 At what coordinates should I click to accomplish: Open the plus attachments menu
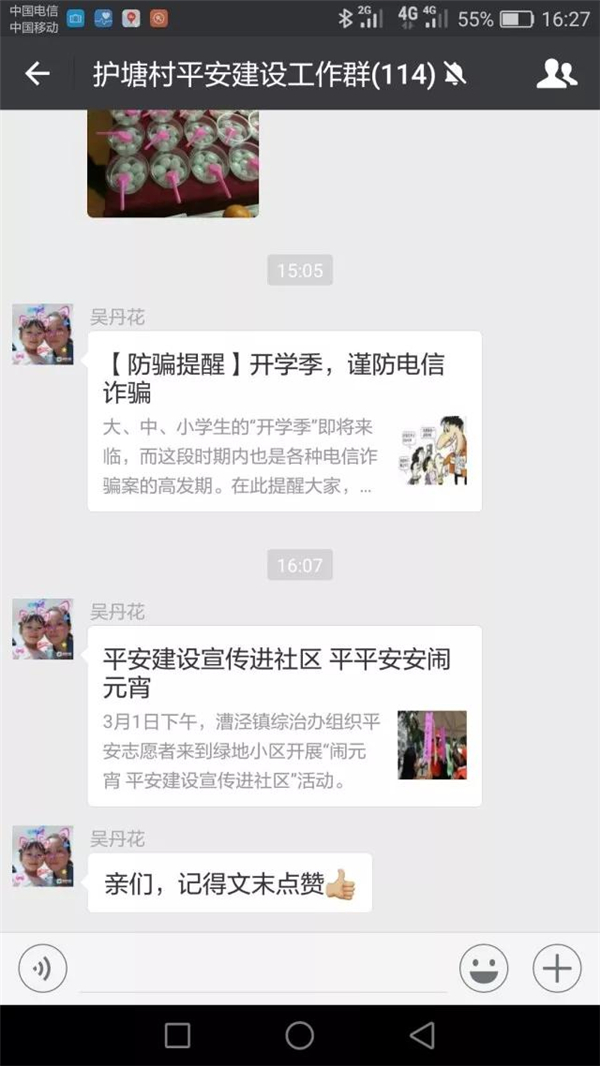[x=556, y=968]
